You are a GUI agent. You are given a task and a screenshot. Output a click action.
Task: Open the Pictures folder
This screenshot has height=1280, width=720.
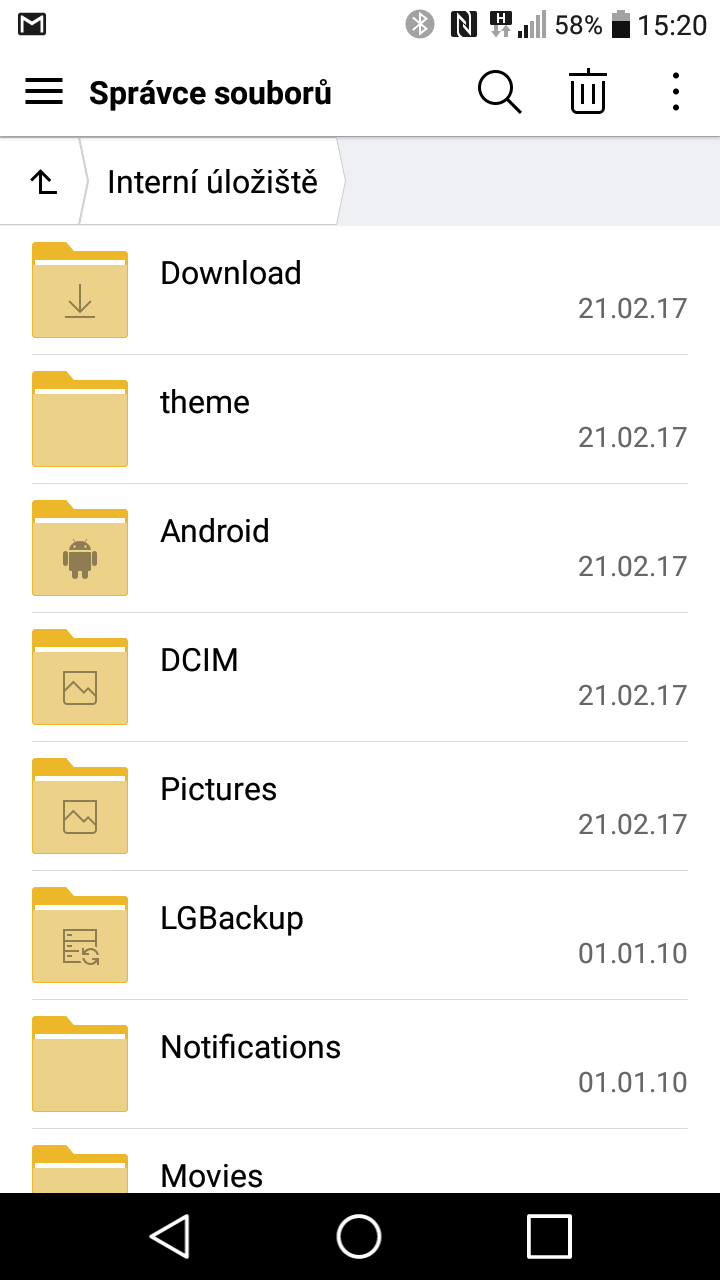point(360,806)
